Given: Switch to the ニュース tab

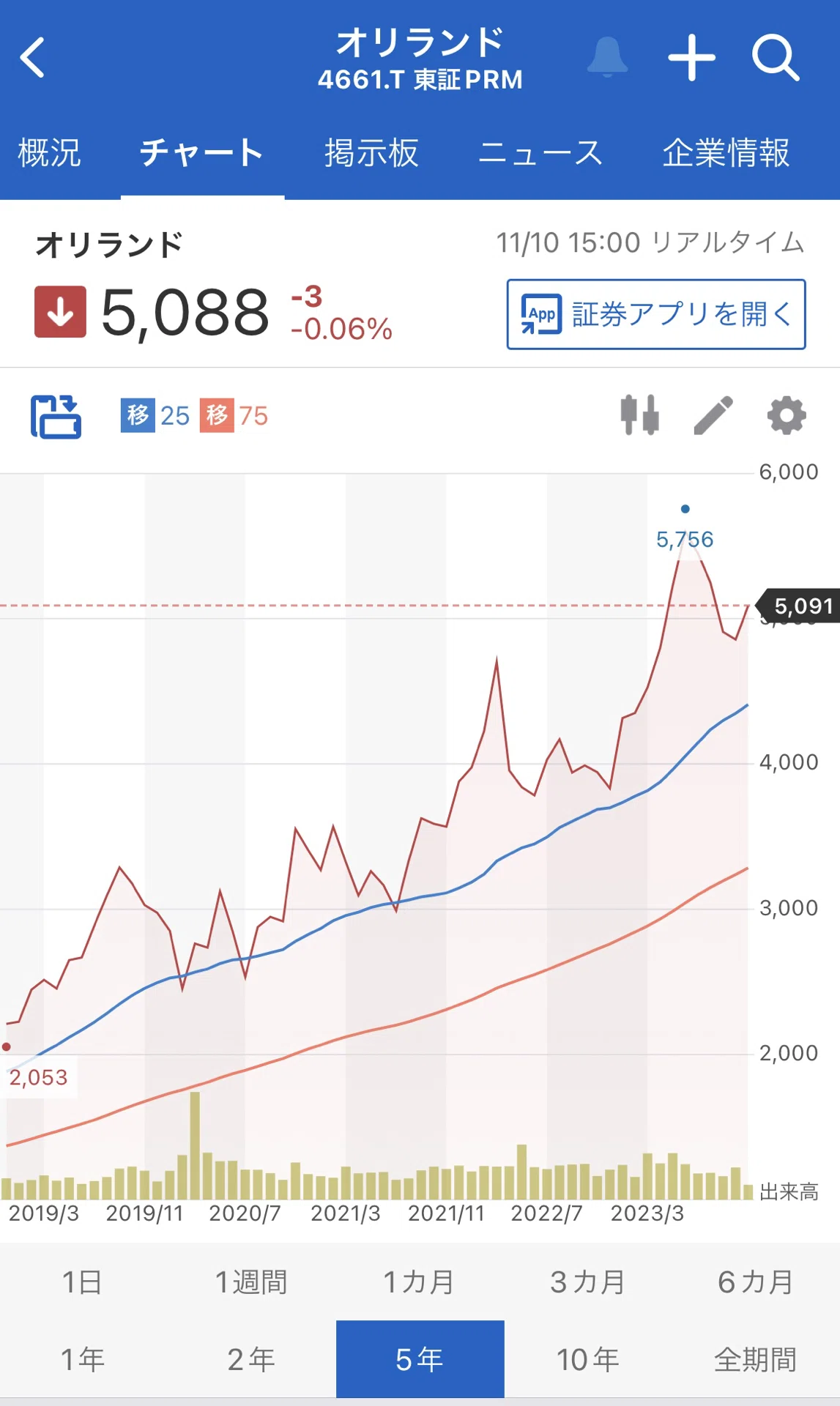Looking at the screenshot, I should point(540,153).
